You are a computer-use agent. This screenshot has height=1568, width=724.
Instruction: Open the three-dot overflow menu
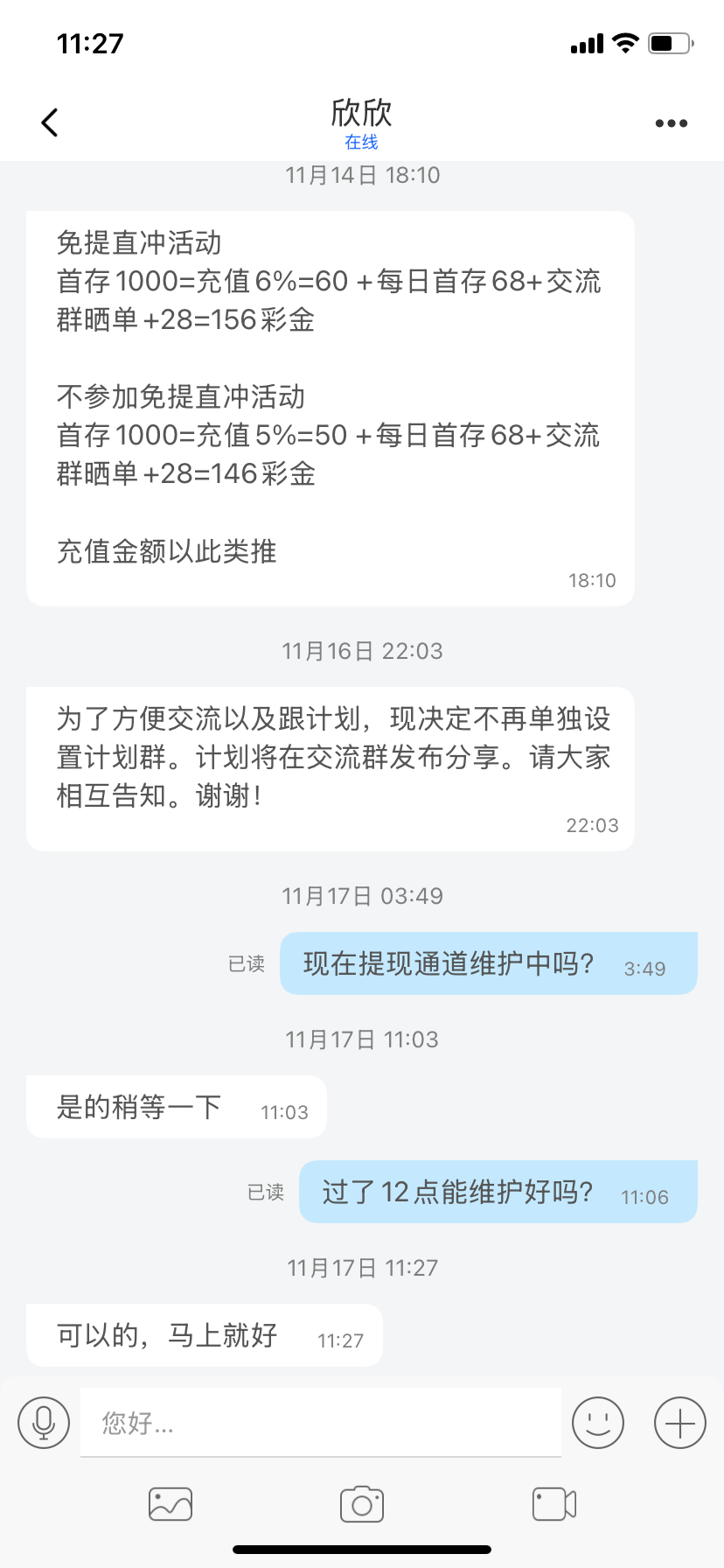click(671, 123)
